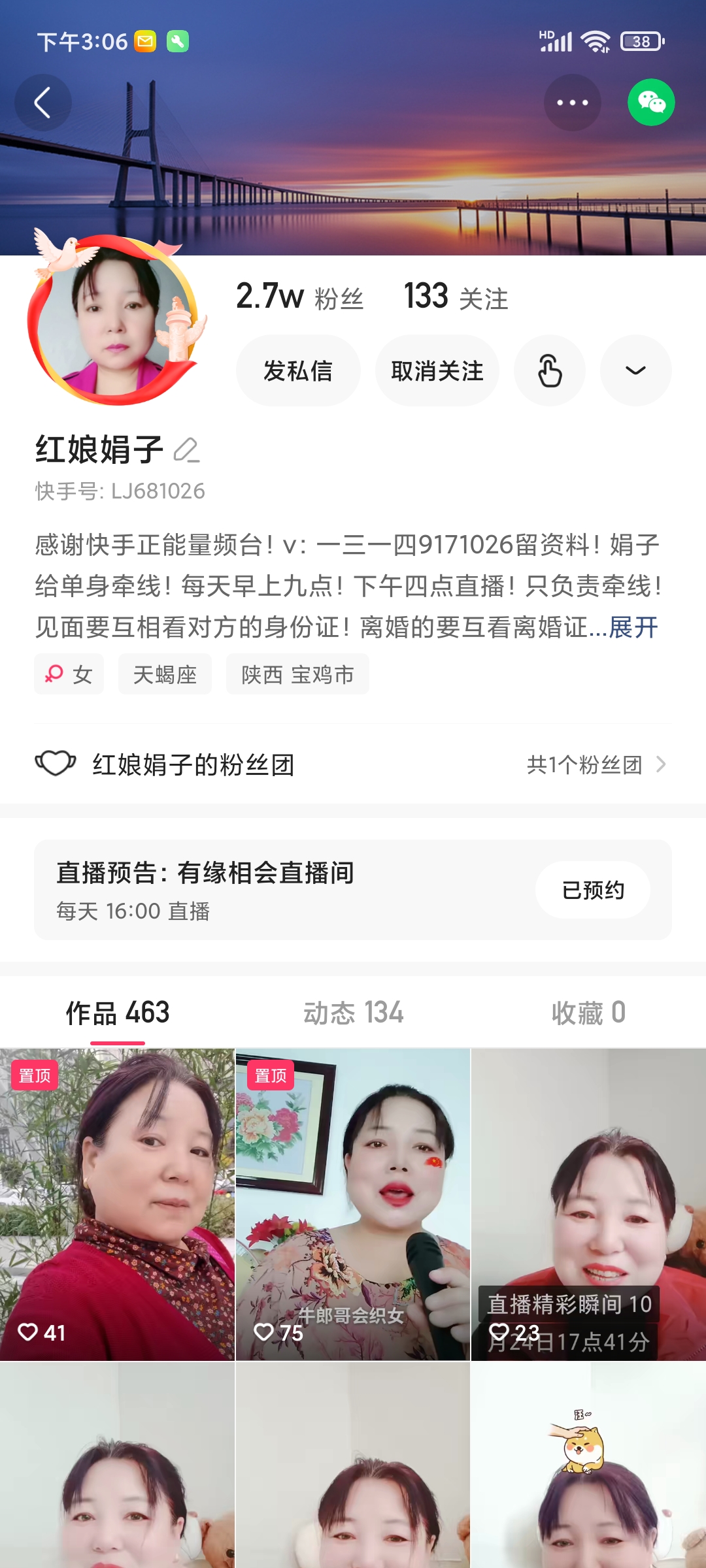
Task: View the 133 关注 following list
Action: tap(456, 297)
